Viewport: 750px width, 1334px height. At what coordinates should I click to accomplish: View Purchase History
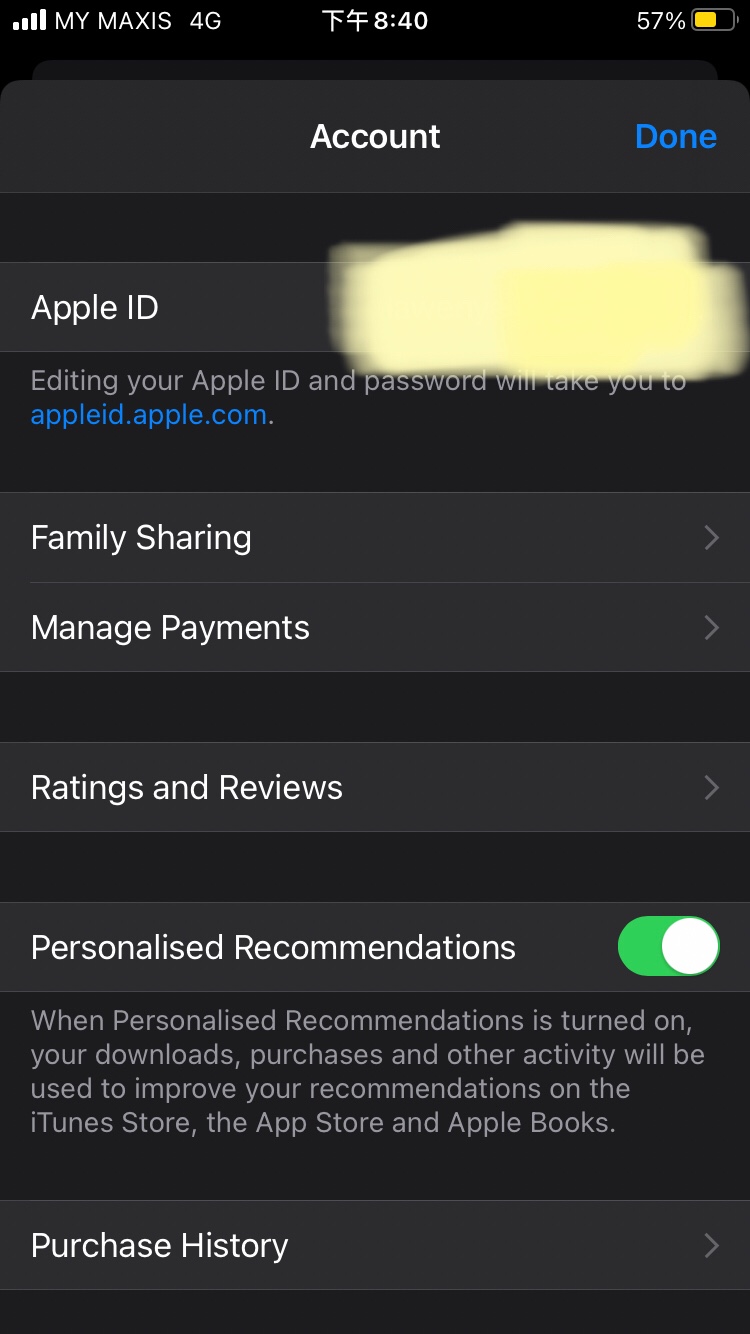pos(375,1246)
